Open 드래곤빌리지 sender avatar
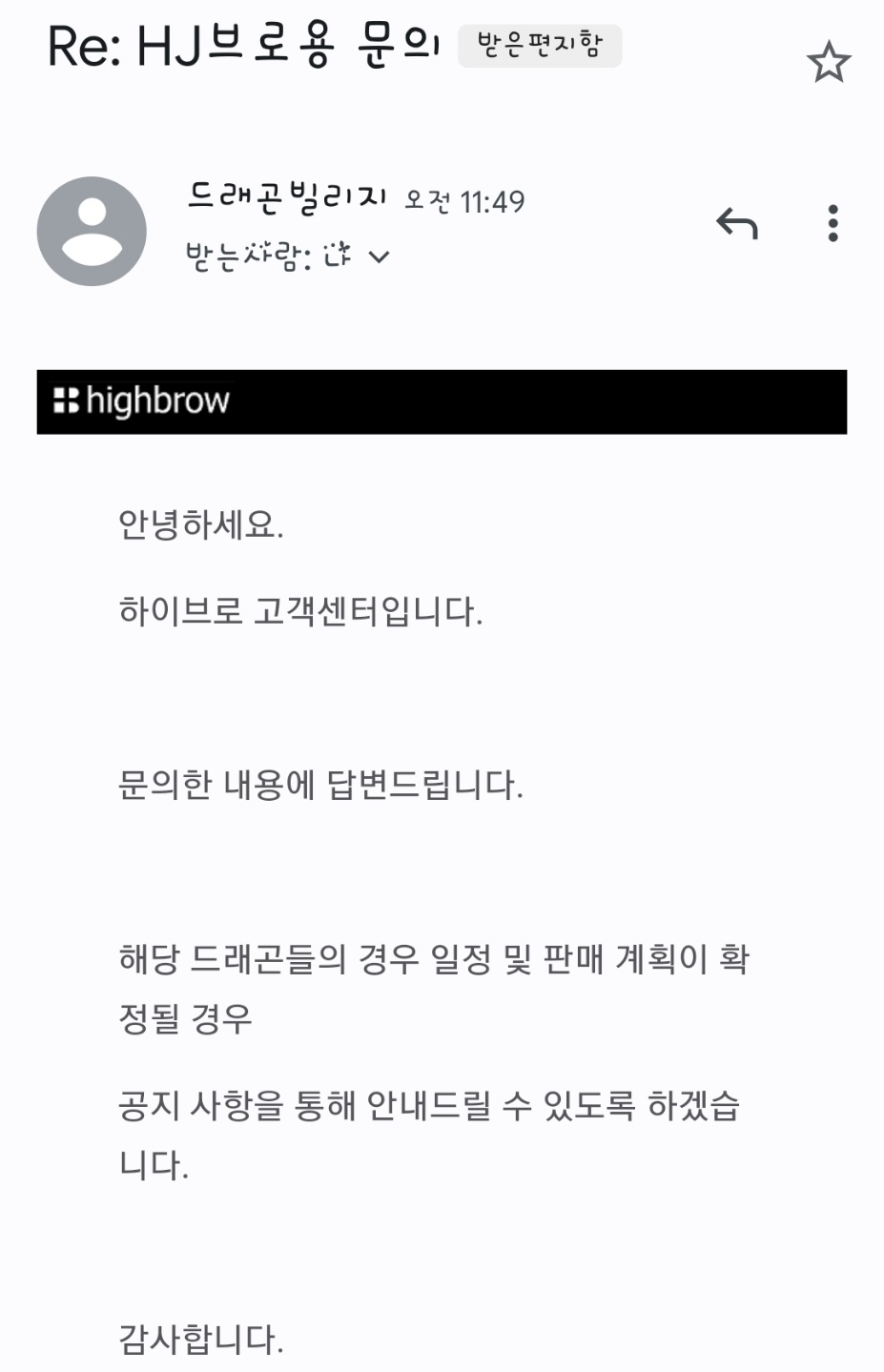 92,231
